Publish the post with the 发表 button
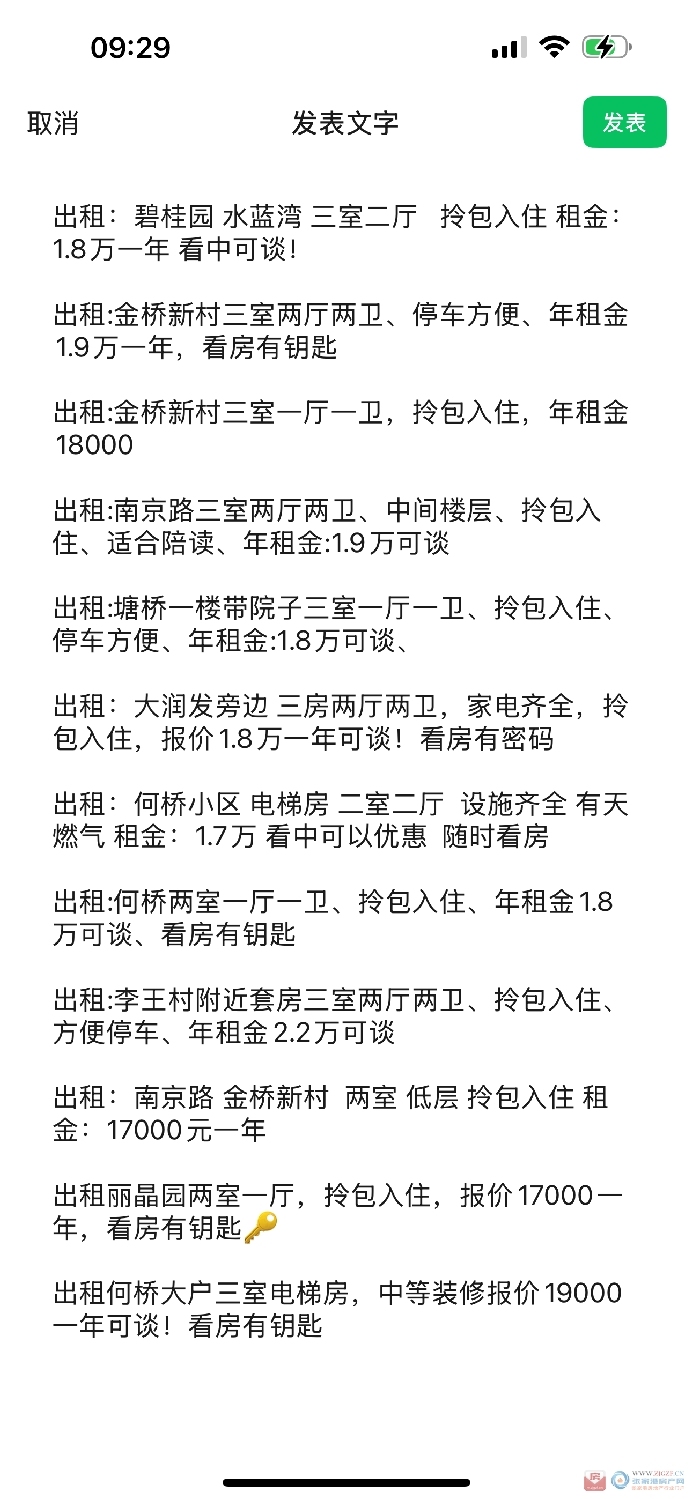This screenshot has width=692, height=1499. (624, 123)
